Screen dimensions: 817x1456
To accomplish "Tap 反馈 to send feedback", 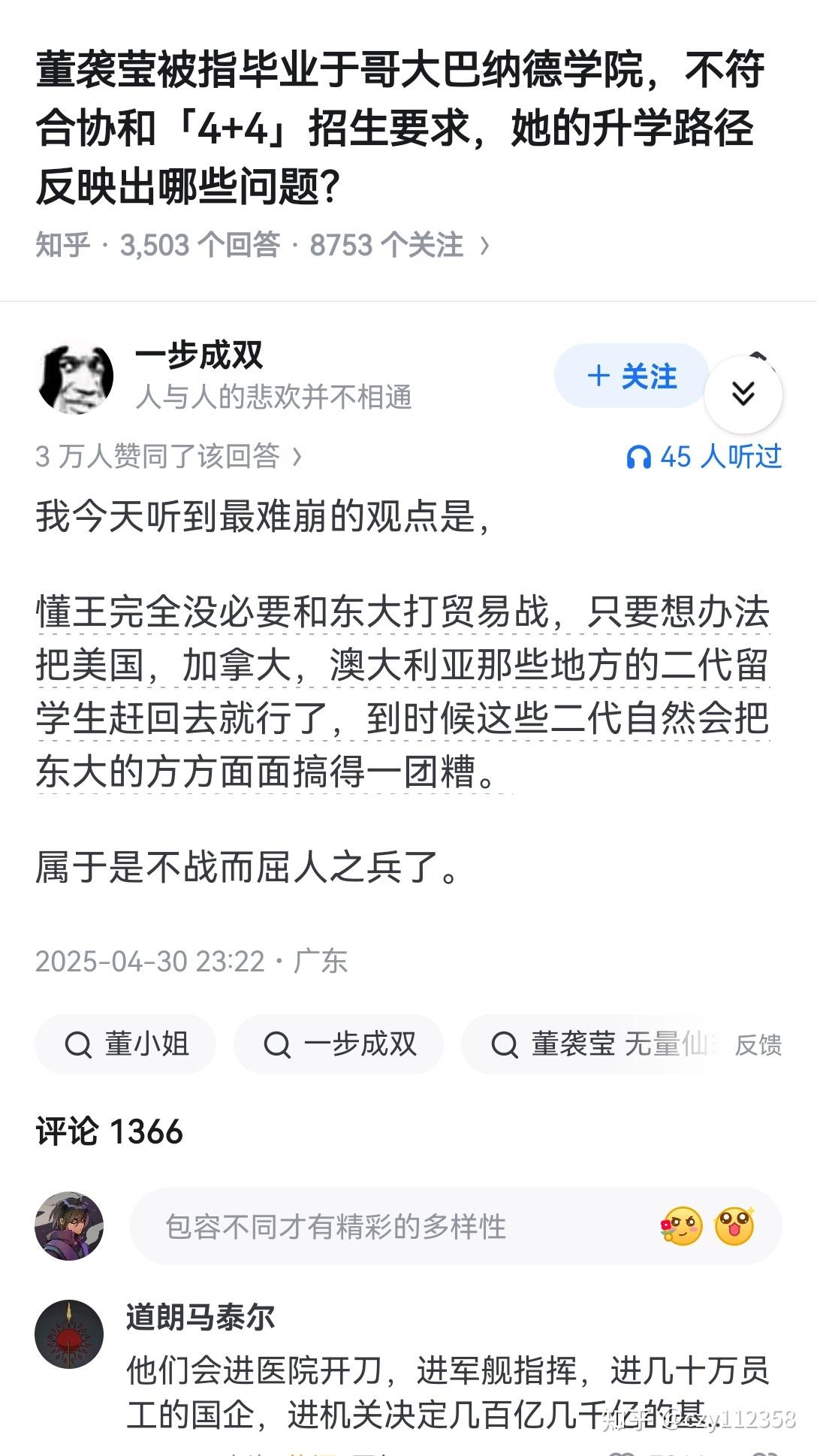I will (x=758, y=1045).
